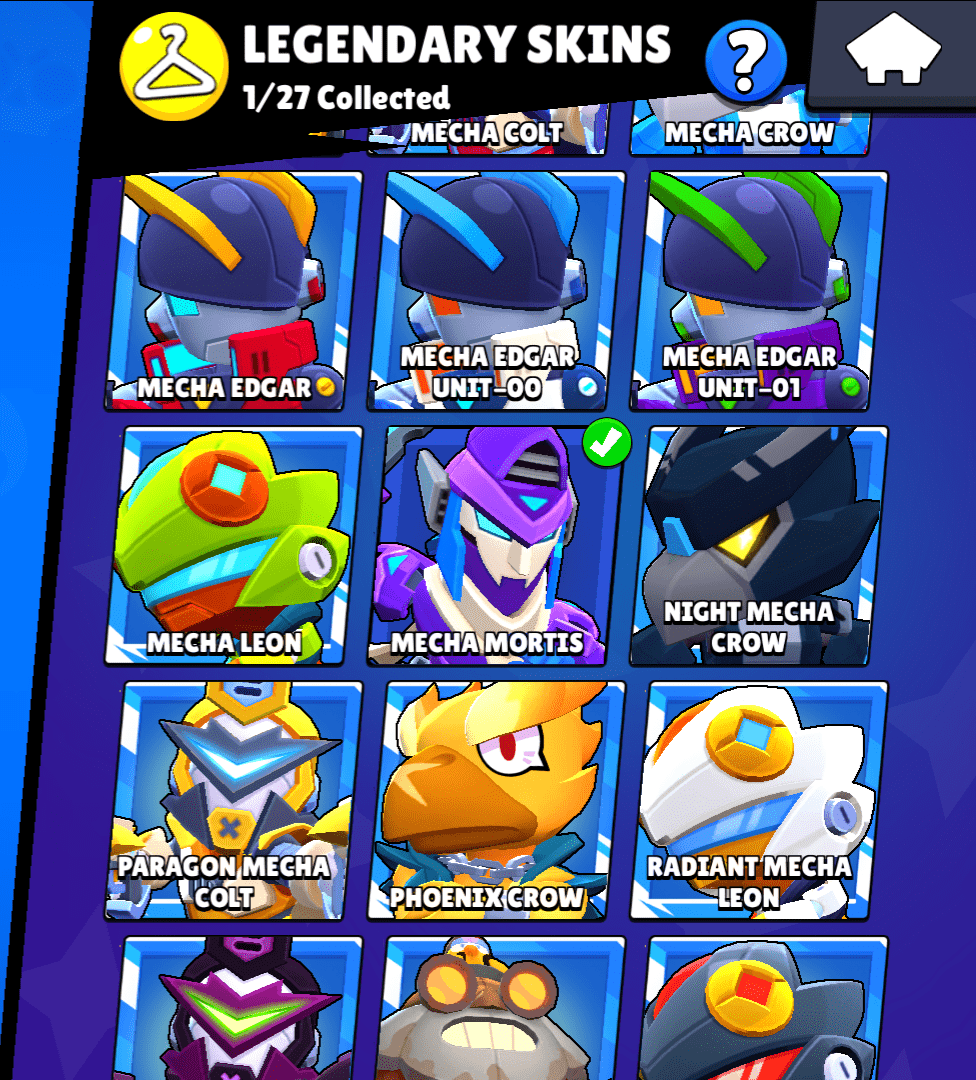The height and width of the screenshot is (1080, 976).
Task: Open Paragon Mecha Colt skin
Action: point(234,800)
